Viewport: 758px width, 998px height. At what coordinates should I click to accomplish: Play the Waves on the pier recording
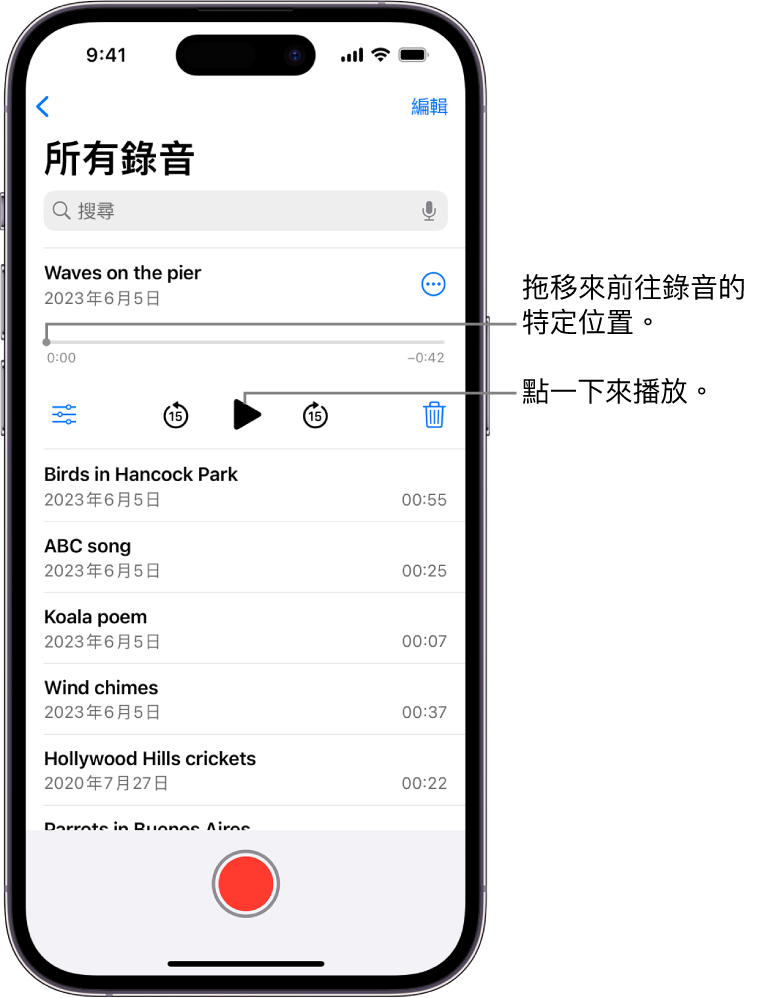coord(246,414)
